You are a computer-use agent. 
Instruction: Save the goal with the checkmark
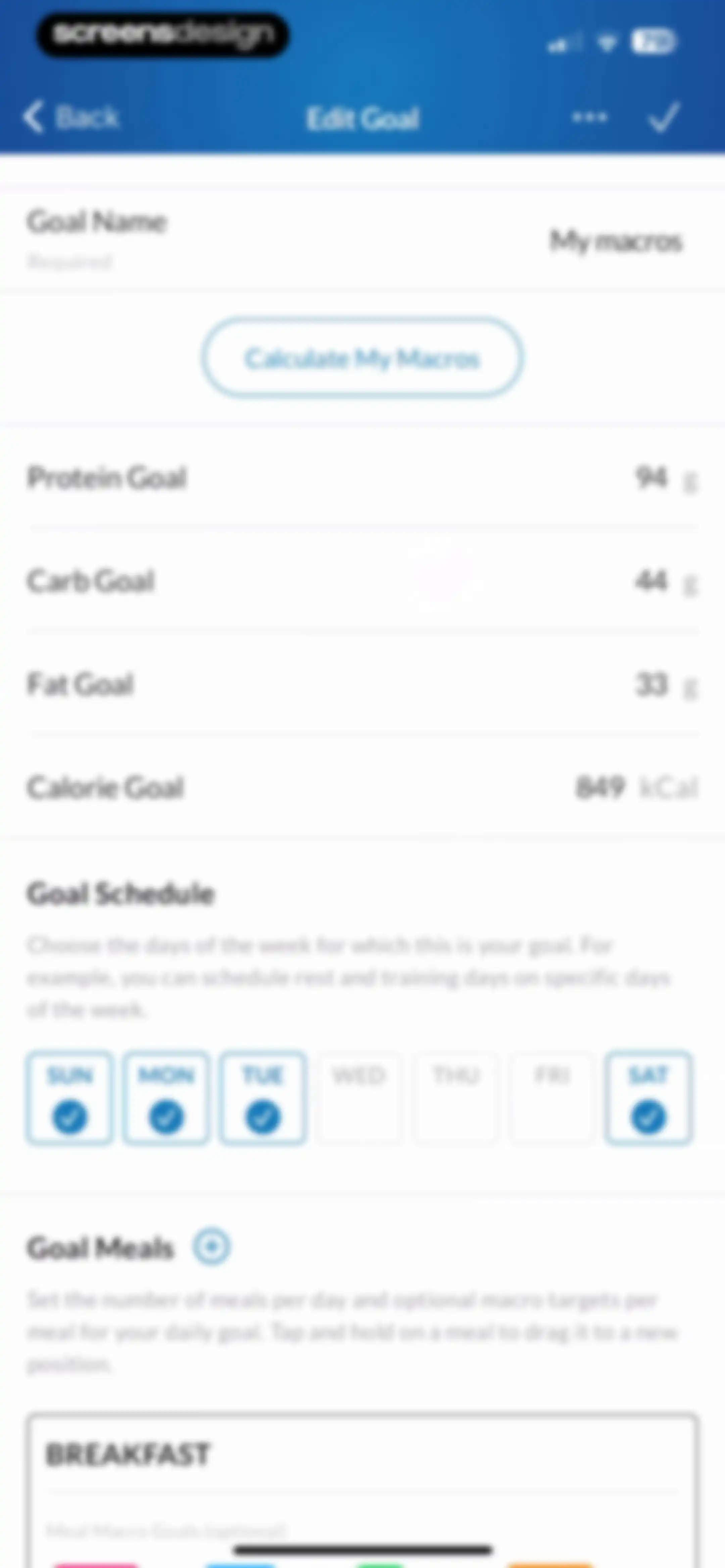663,117
